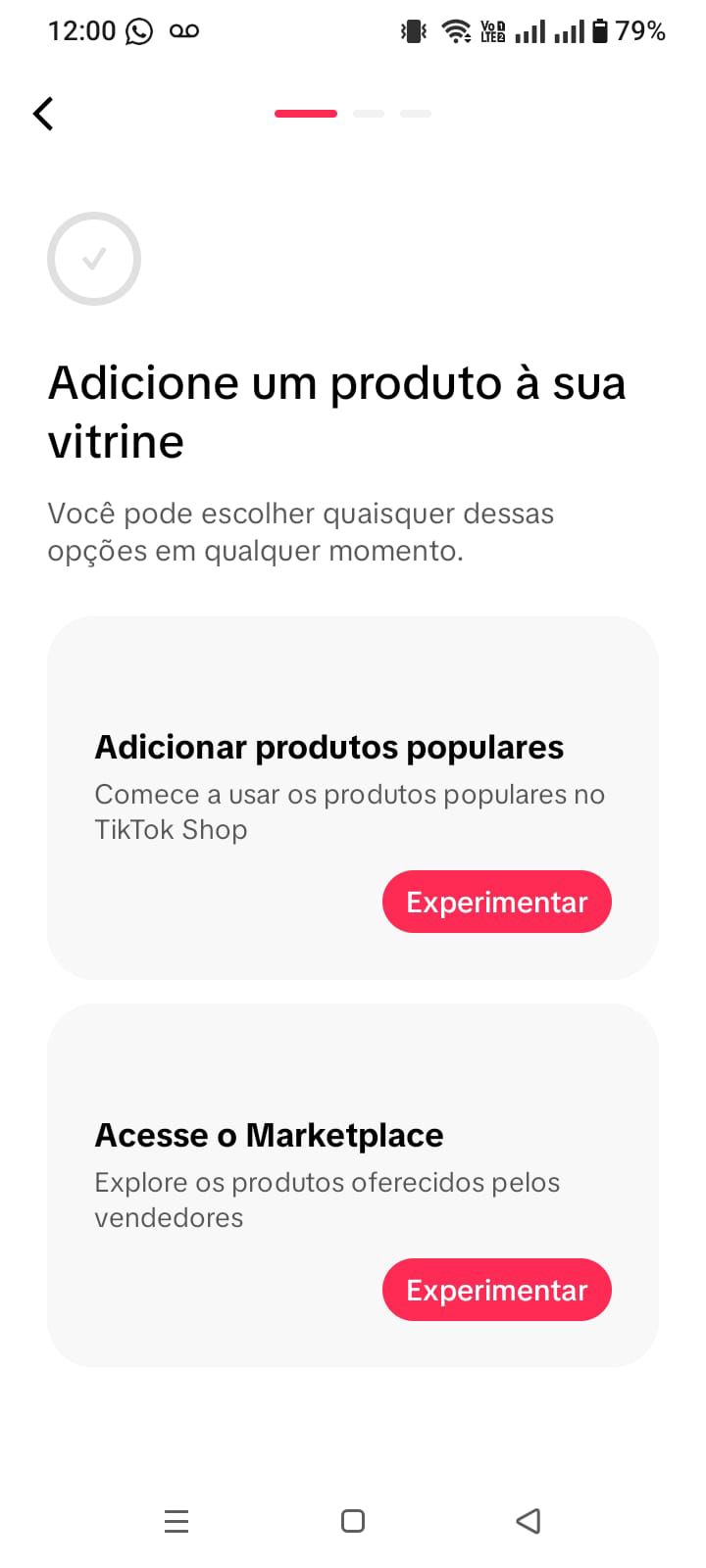Open the system recent apps menu
The width and height of the screenshot is (706, 1568).
[176, 1521]
